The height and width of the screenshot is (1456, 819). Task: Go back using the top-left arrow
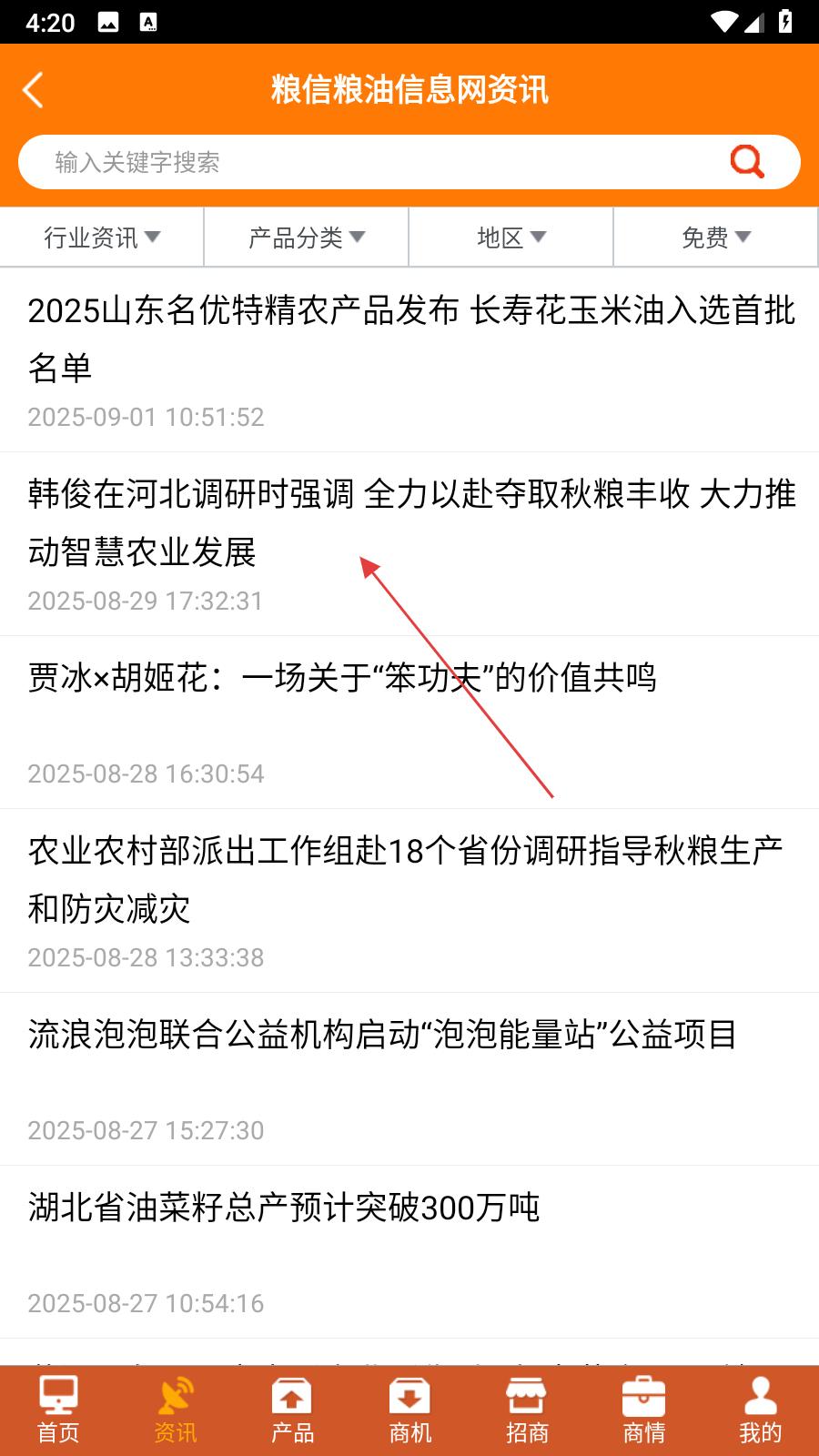pyautogui.click(x=33, y=90)
